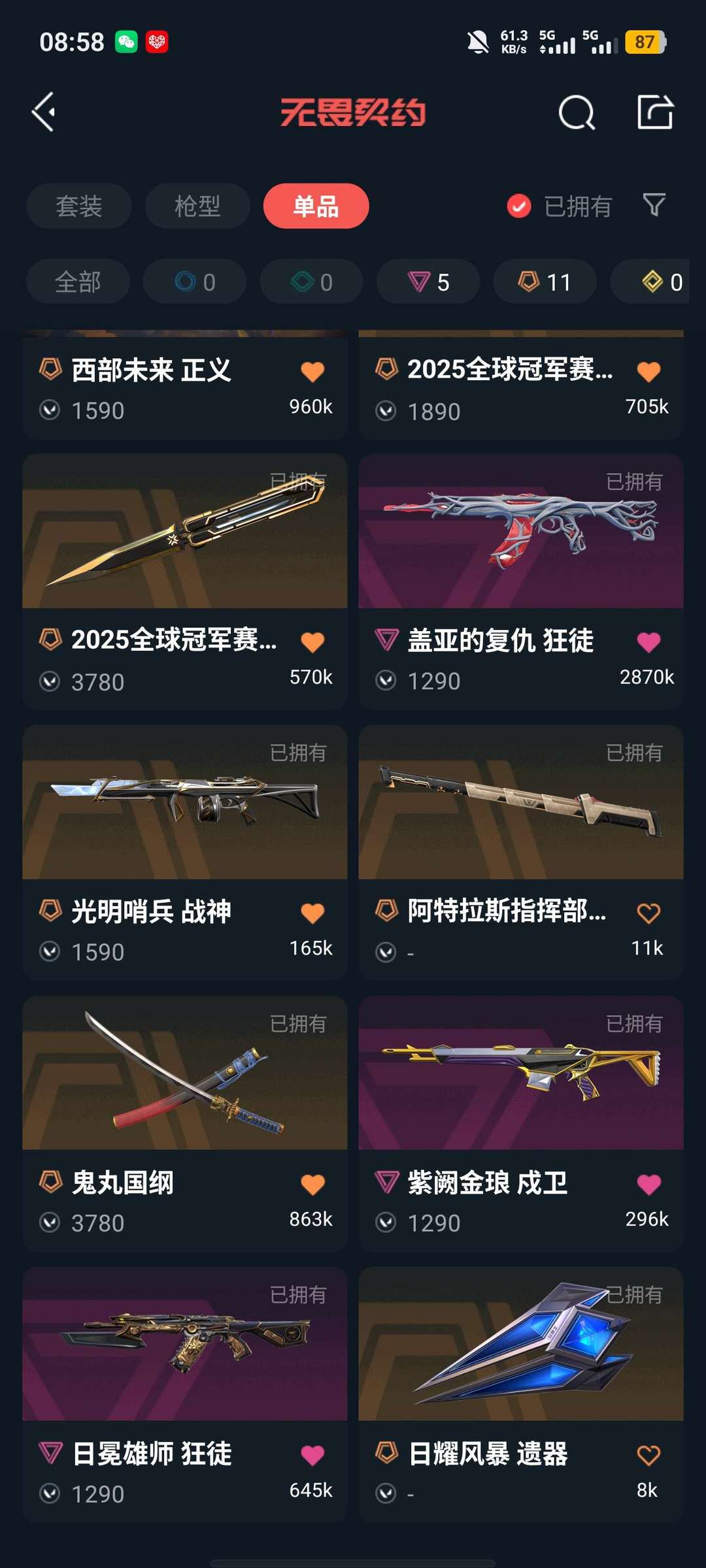The image size is (706, 1568).
Task: Like the 日耀风暴 遗器 skin
Action: click(648, 1455)
